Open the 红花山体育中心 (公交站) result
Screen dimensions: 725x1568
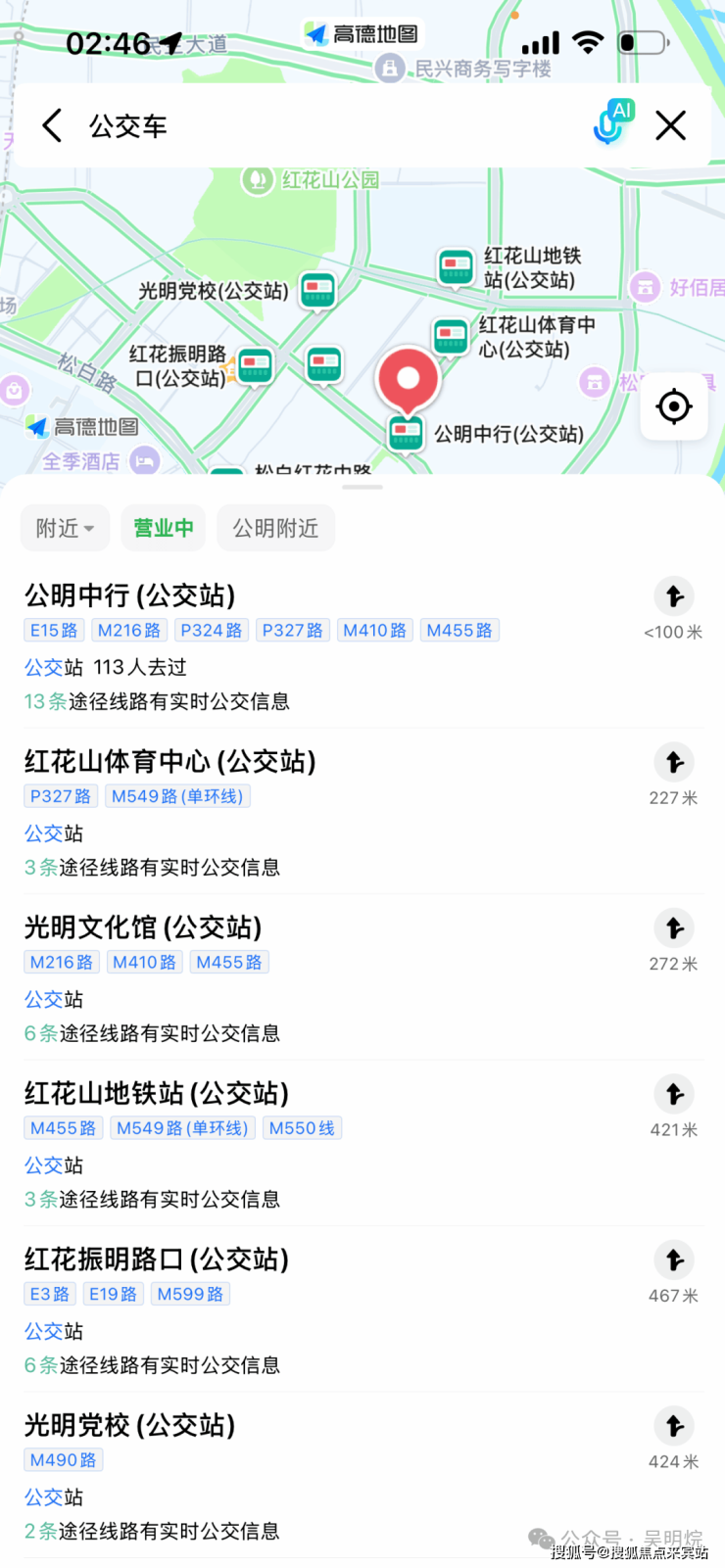click(x=169, y=761)
